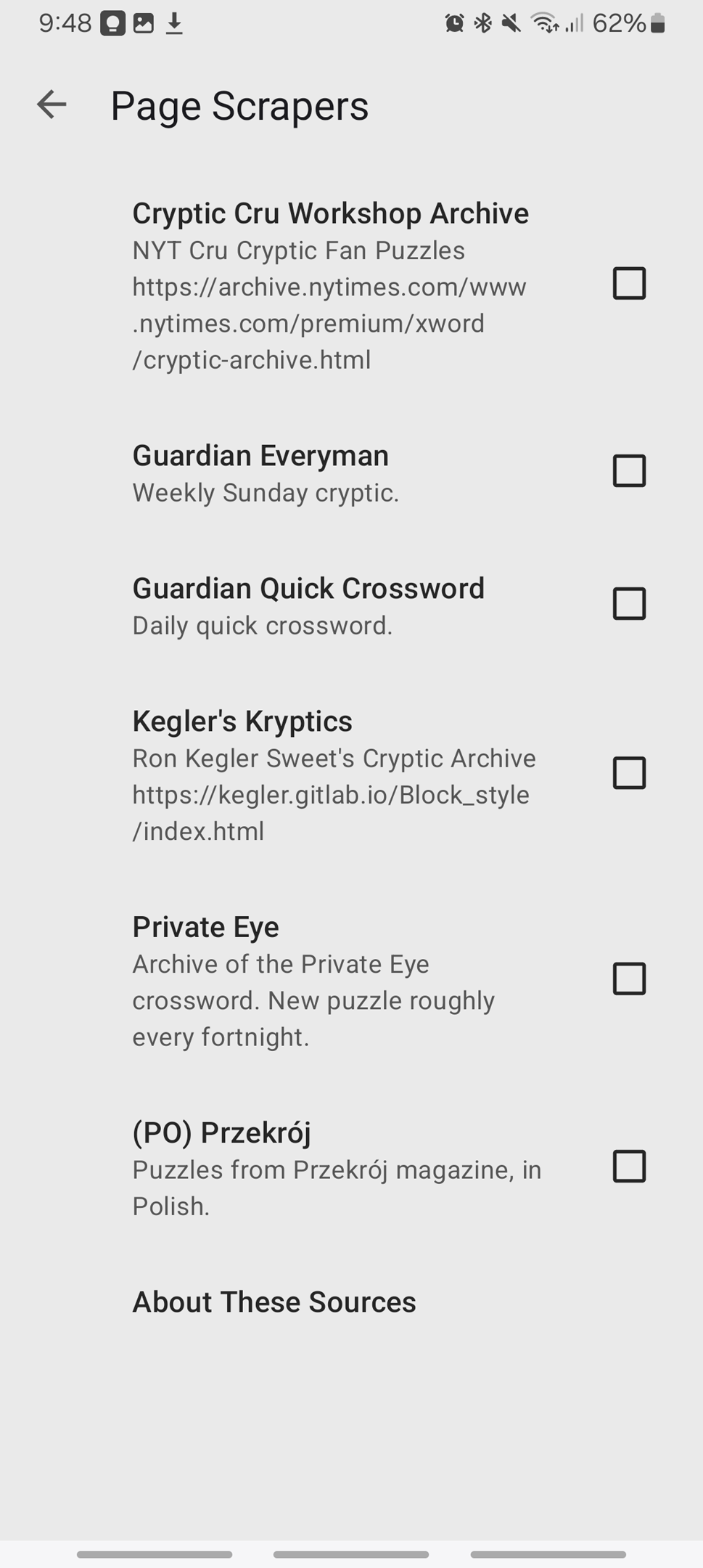Go back from Page Scrapers
Image resolution: width=703 pixels, height=1568 pixels.
[52, 105]
